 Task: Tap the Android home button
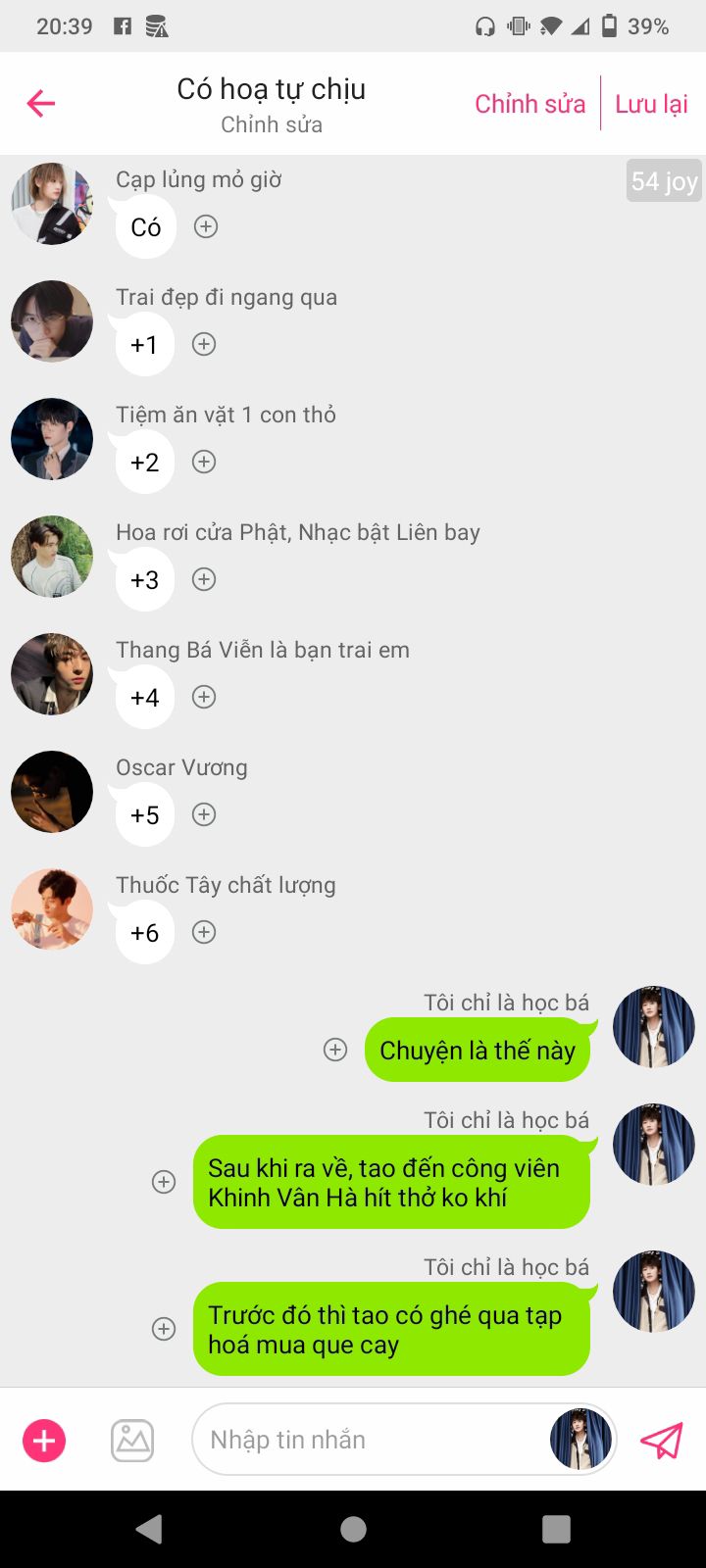[x=353, y=1529]
